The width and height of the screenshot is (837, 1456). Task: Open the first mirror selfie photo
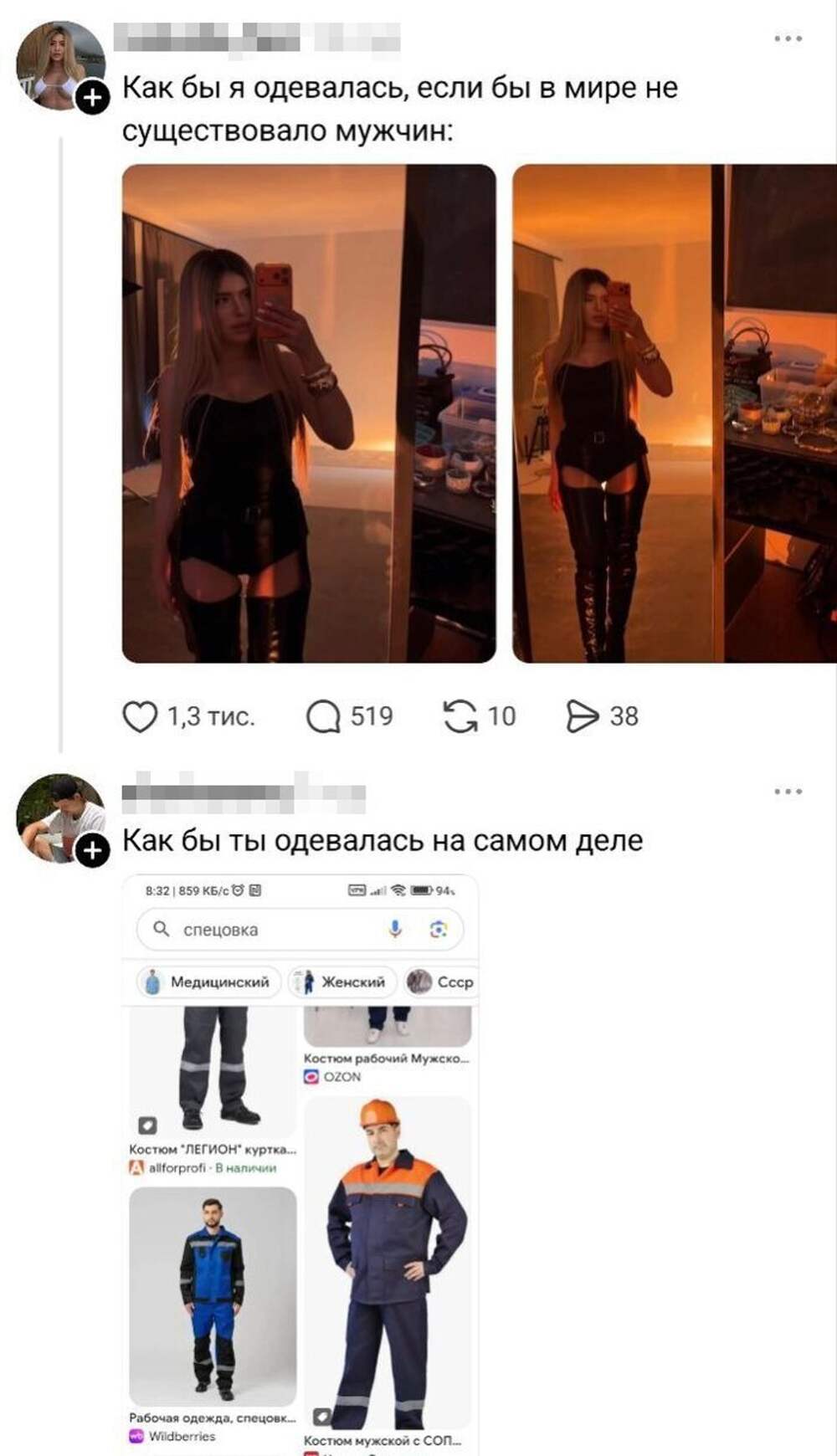tap(309, 413)
